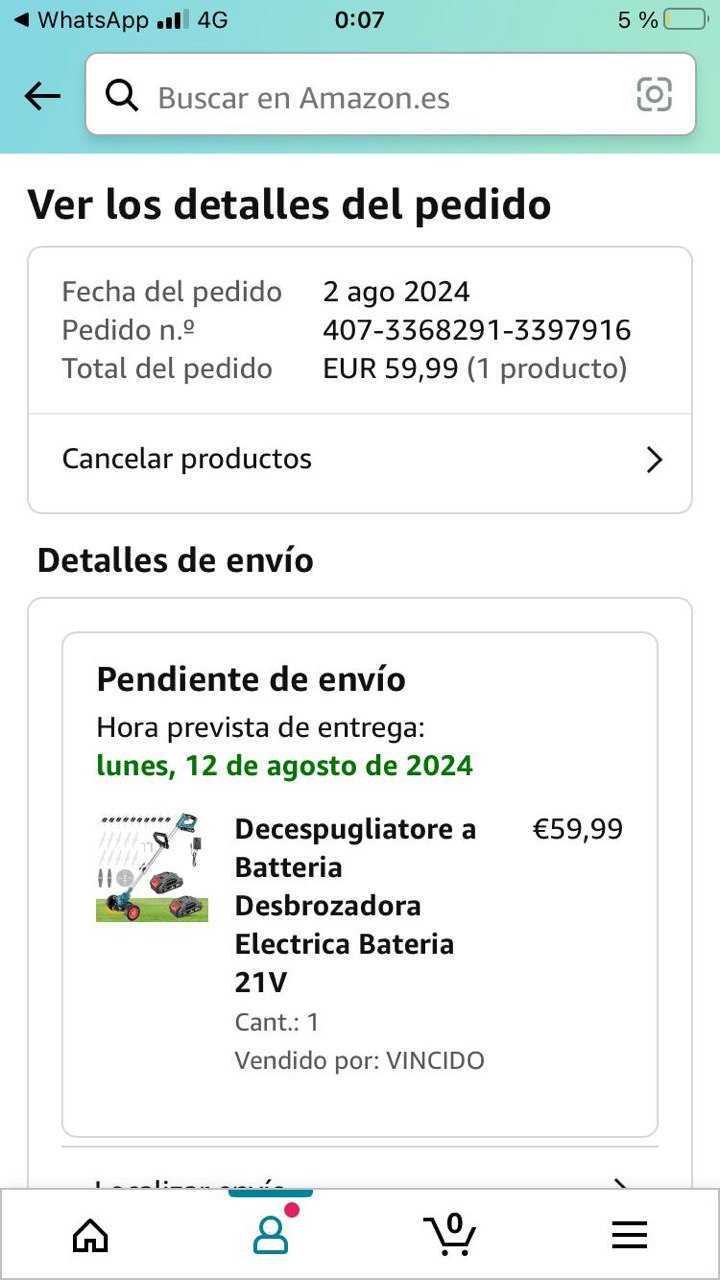Open the camera scan search icon

point(654,95)
